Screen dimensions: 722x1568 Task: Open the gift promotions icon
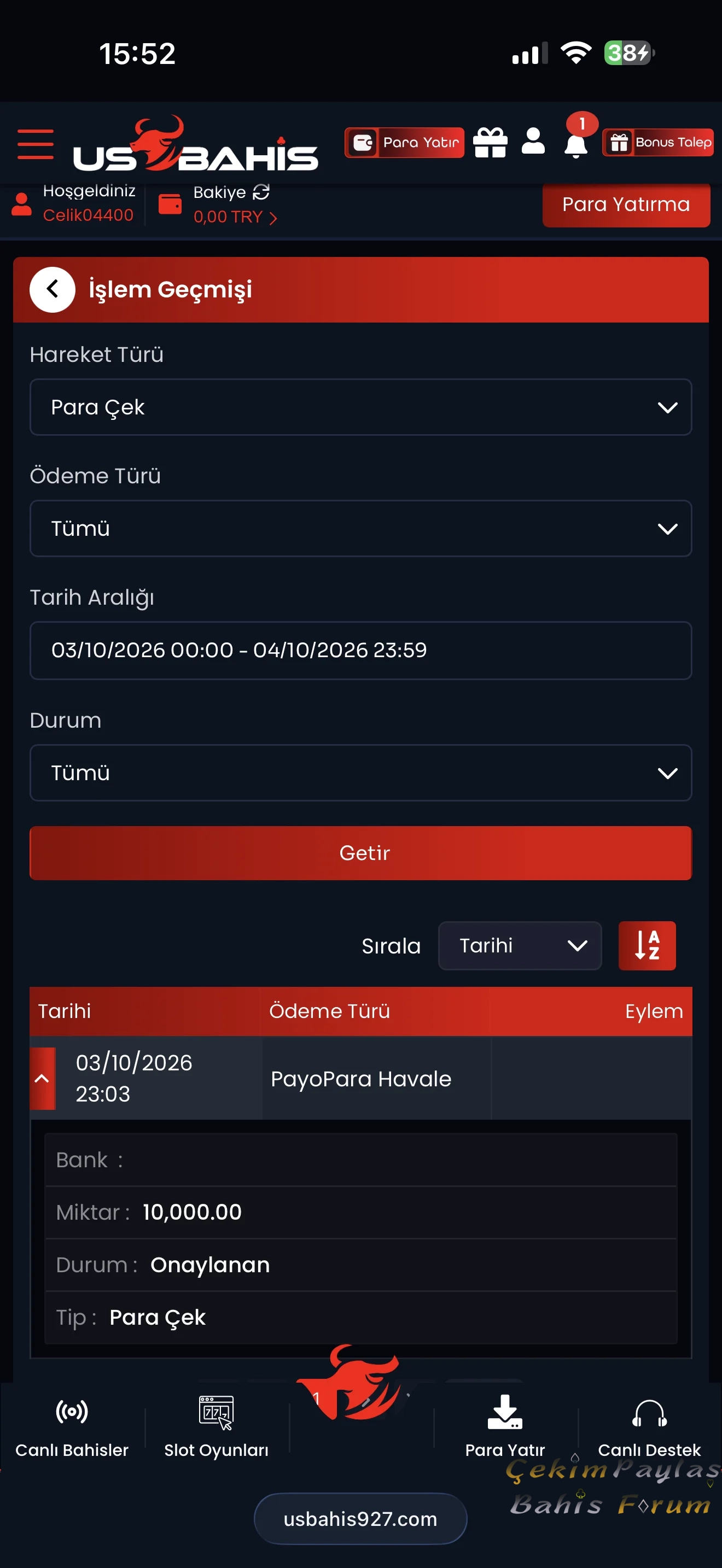click(490, 143)
